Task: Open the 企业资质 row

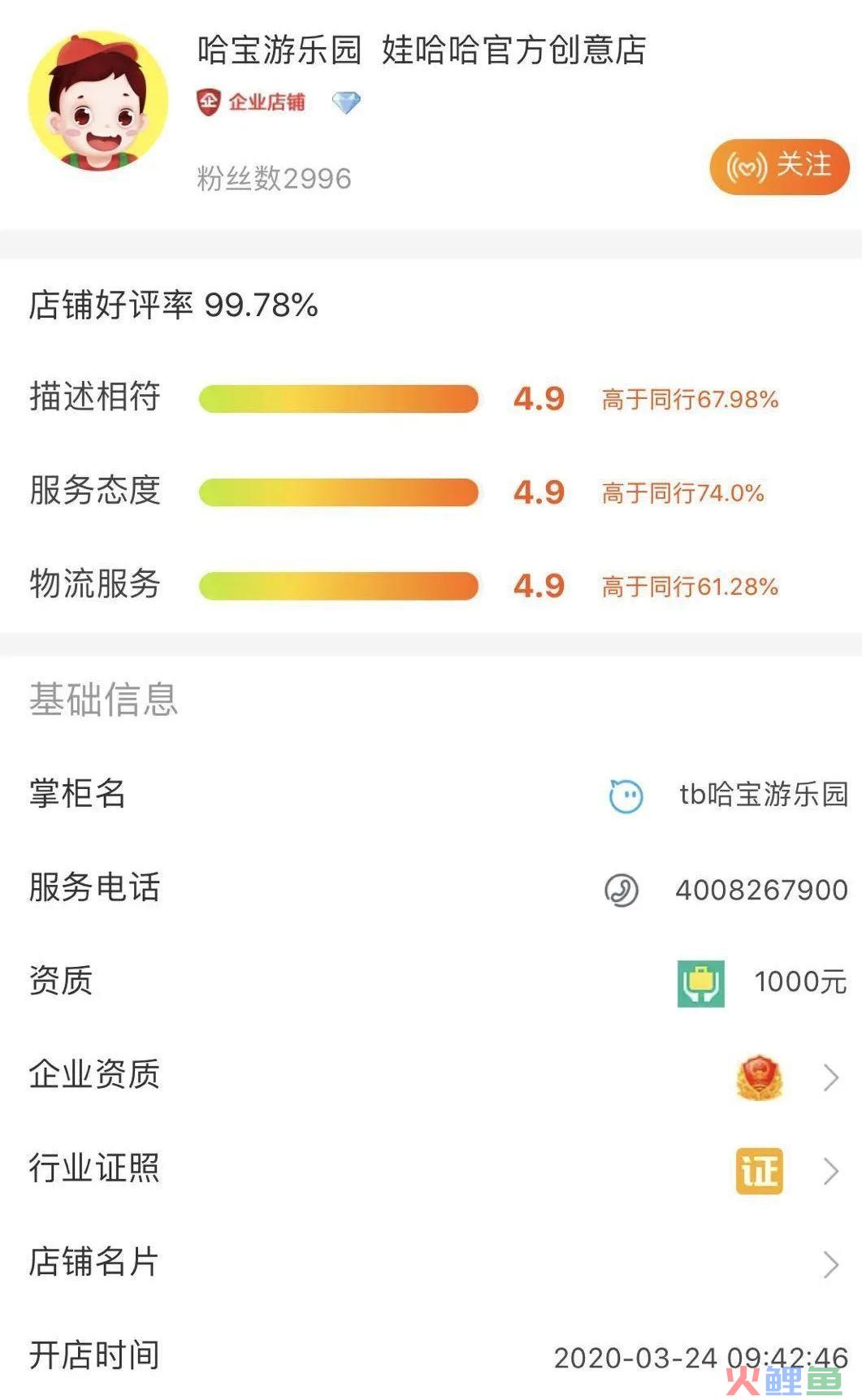Action: (x=431, y=1077)
